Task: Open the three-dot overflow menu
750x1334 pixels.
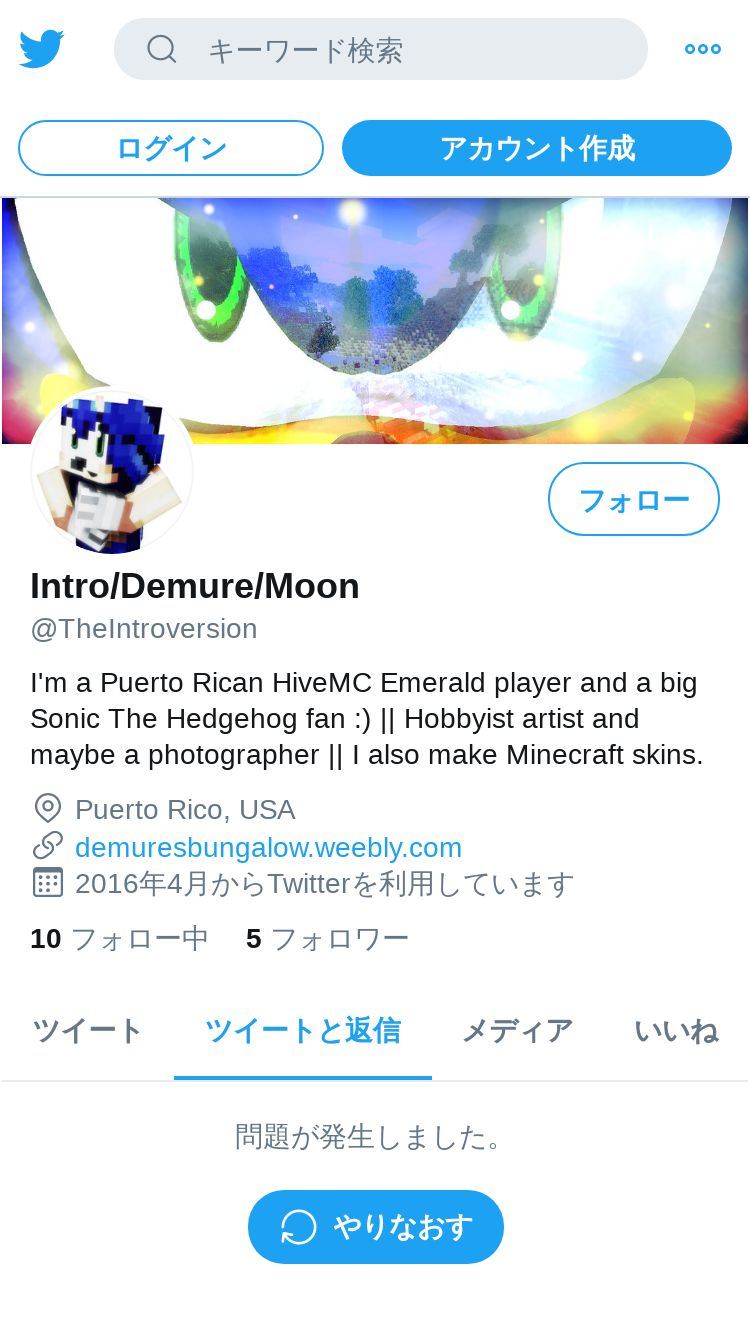Action: (703, 49)
